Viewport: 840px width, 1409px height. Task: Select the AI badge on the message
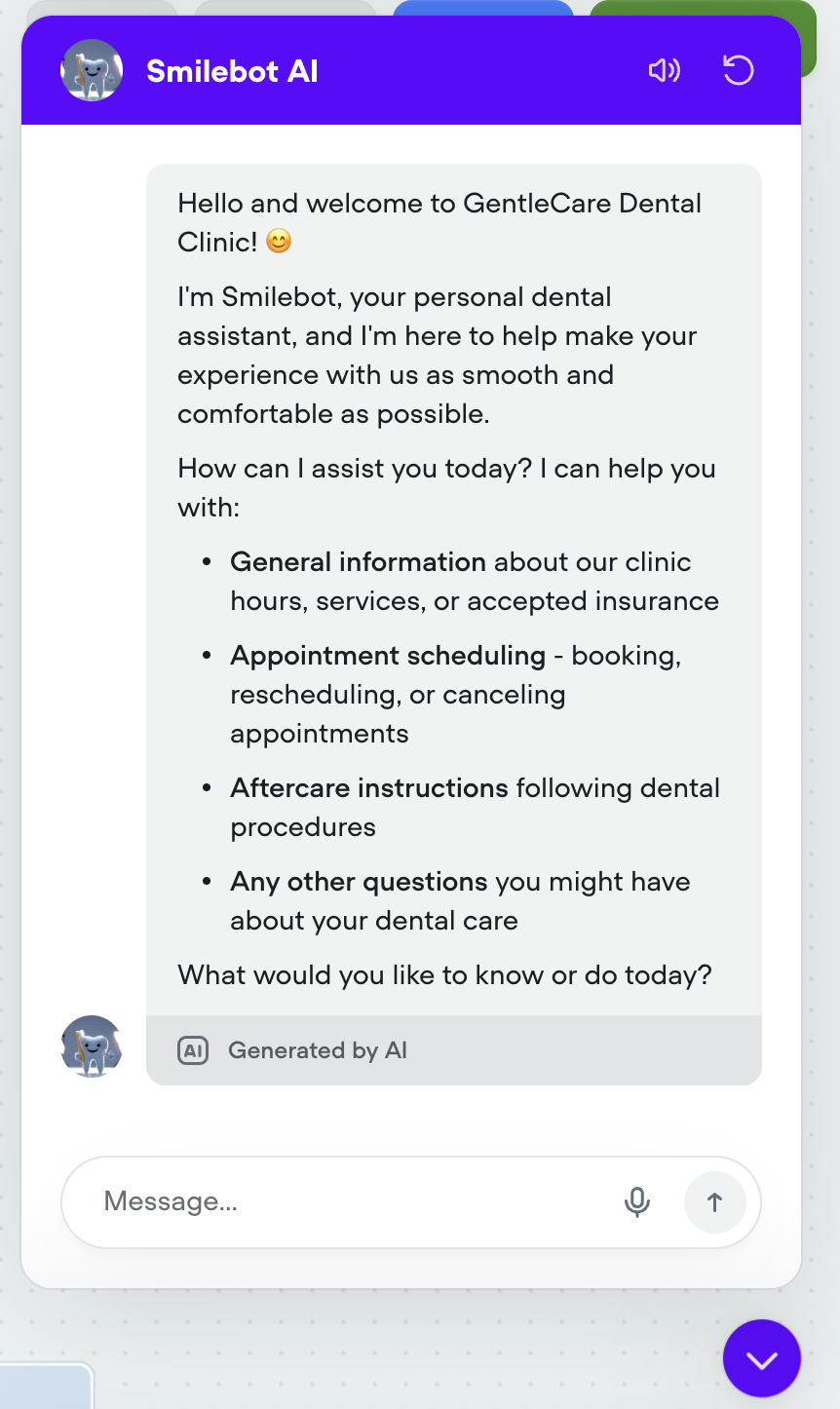[x=194, y=1050]
